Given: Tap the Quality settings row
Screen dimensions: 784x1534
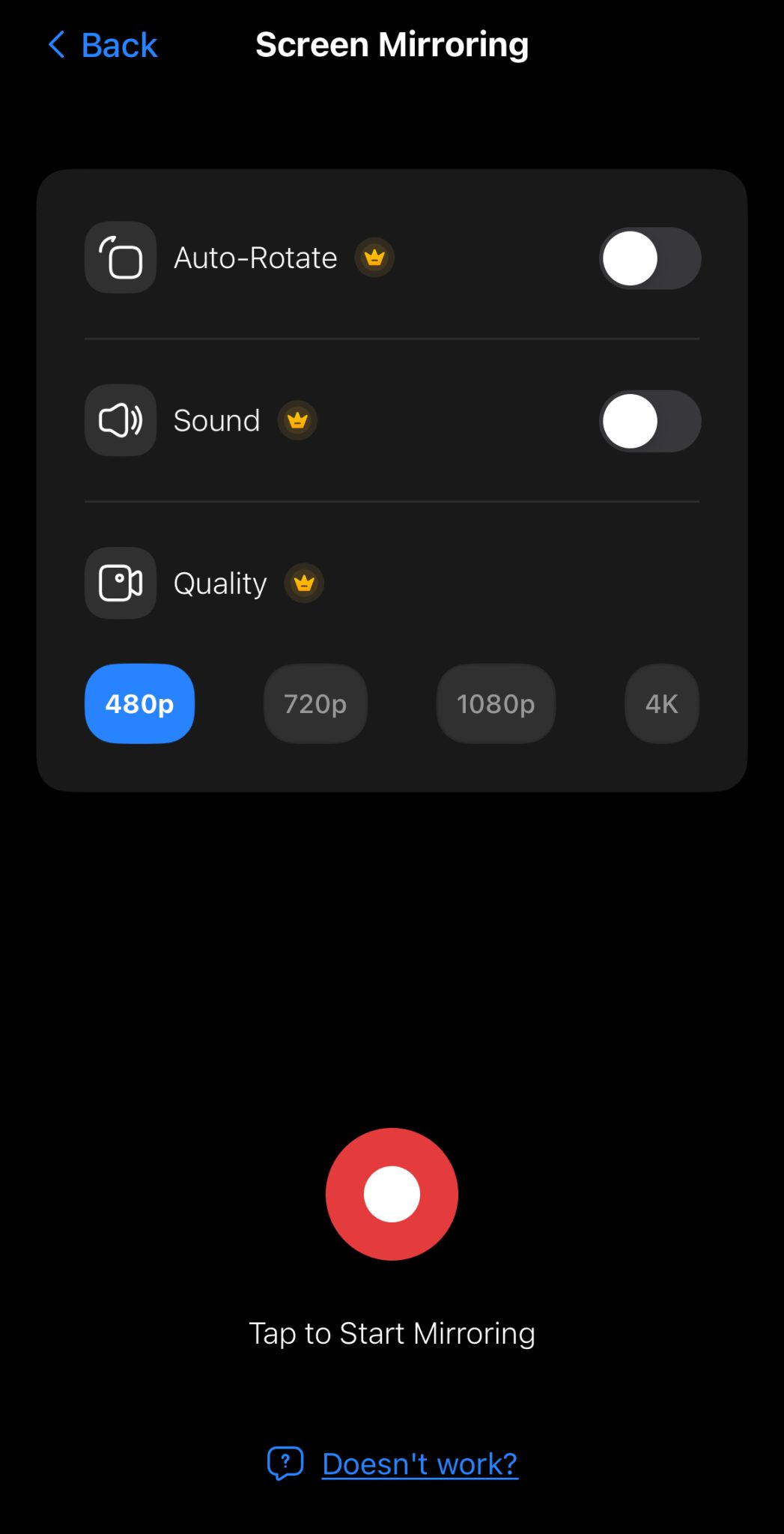Looking at the screenshot, I should (219, 583).
